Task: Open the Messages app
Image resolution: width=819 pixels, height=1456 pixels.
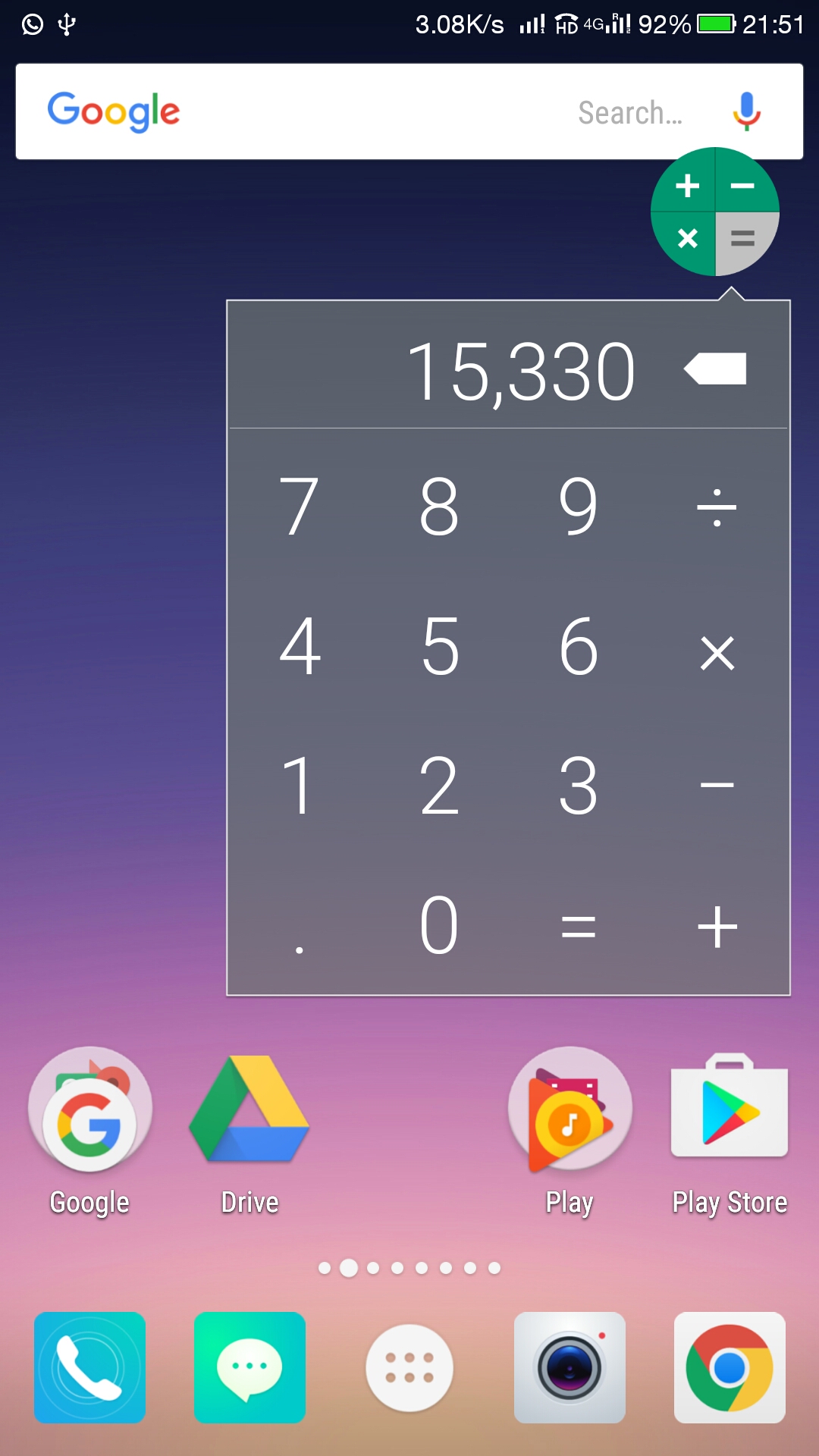Action: (249, 1367)
